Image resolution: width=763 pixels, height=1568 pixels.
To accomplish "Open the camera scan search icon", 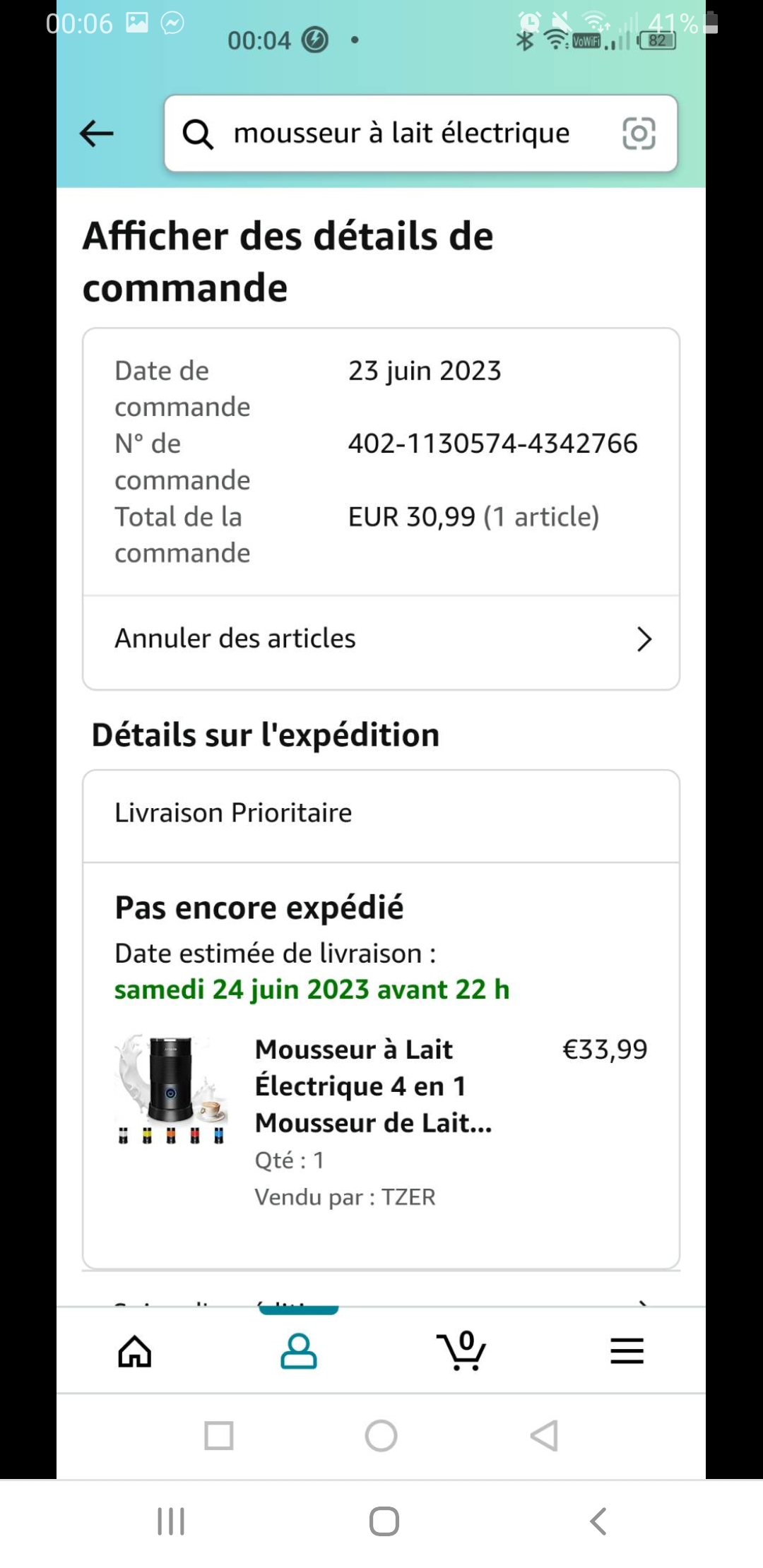I will pyautogui.click(x=639, y=133).
